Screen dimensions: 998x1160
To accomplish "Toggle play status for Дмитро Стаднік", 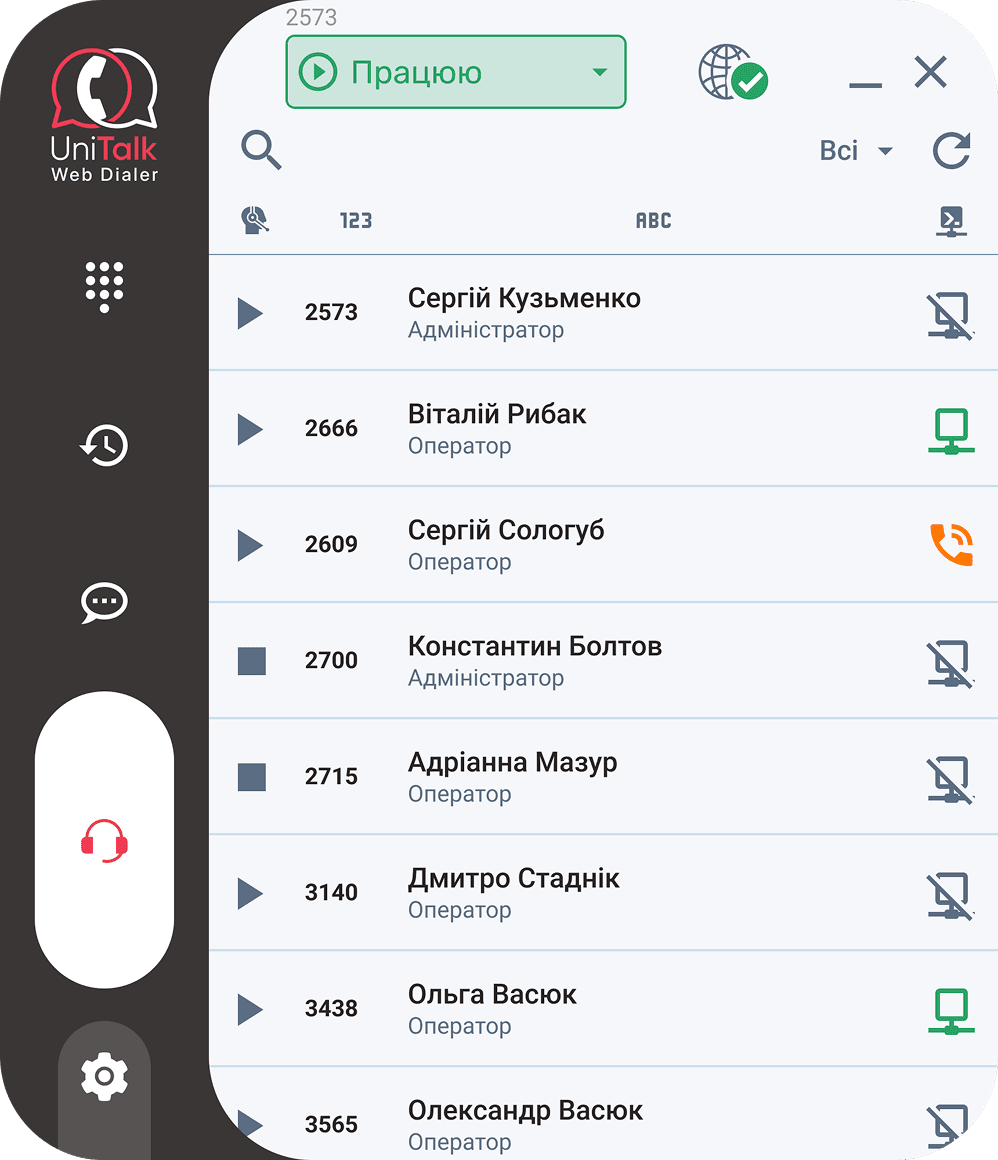I will click(251, 893).
